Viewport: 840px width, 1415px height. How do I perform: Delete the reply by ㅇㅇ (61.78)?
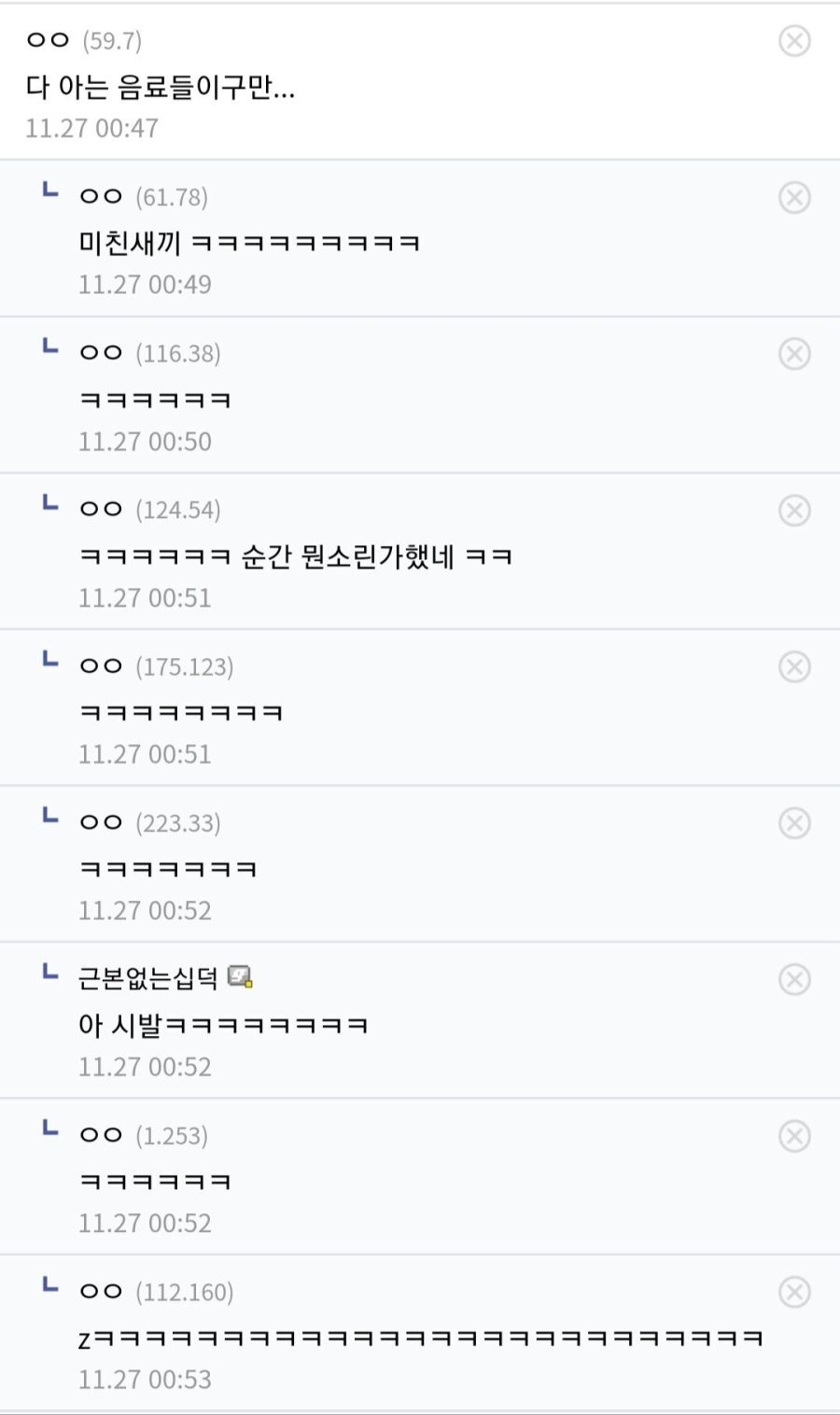794,198
